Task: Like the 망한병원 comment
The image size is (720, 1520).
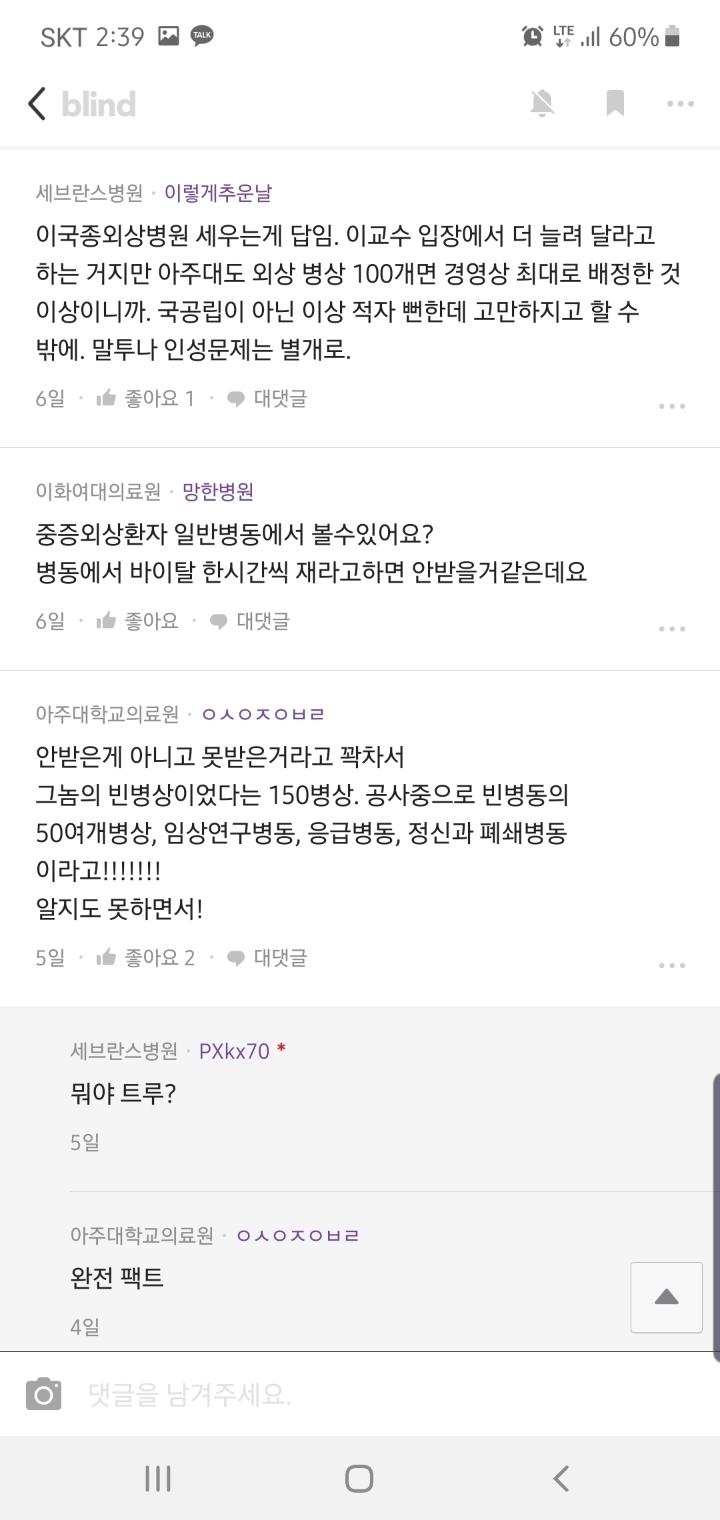Action: point(138,621)
